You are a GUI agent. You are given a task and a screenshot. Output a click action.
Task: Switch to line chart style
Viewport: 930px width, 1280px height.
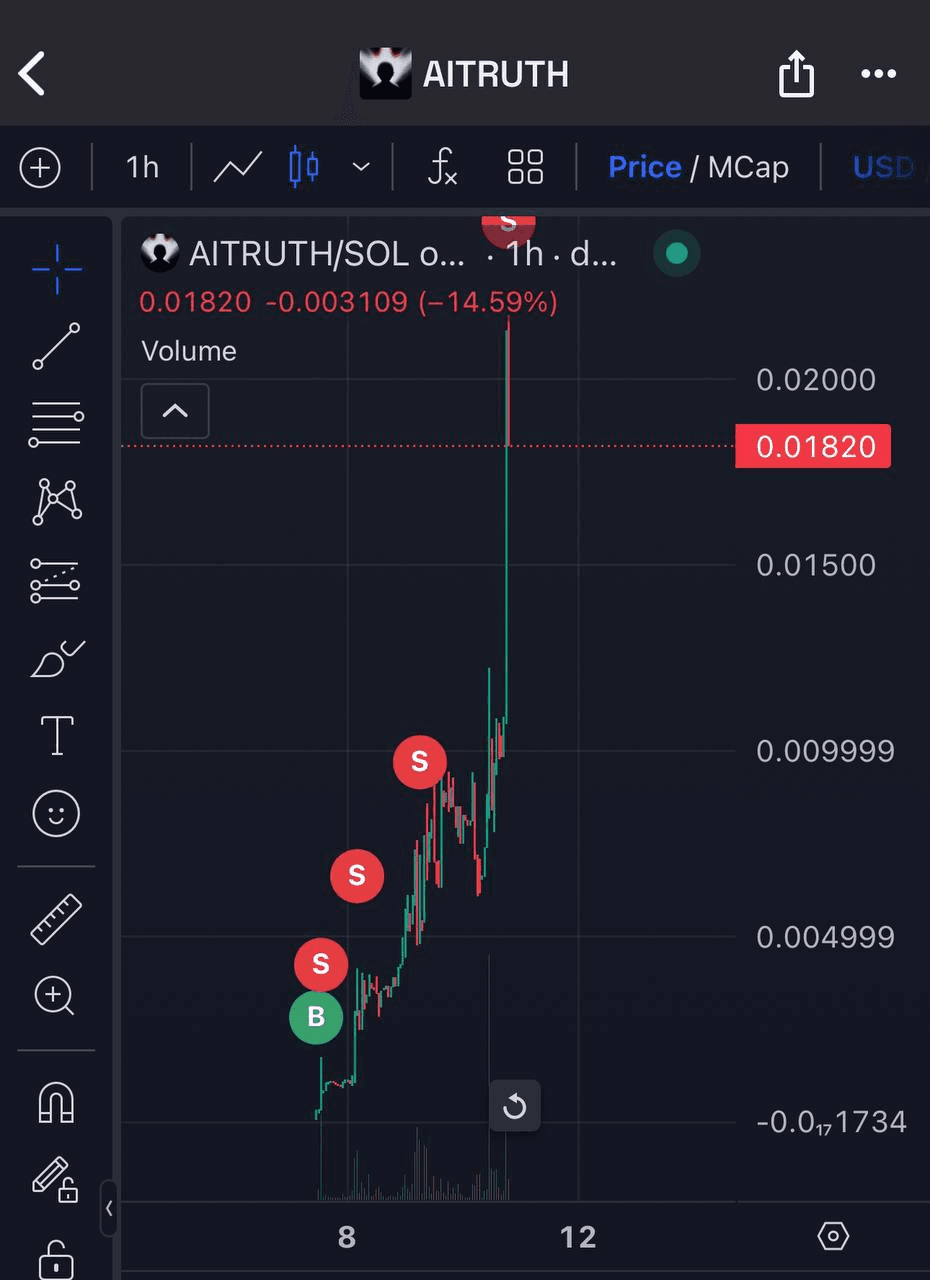[238, 167]
